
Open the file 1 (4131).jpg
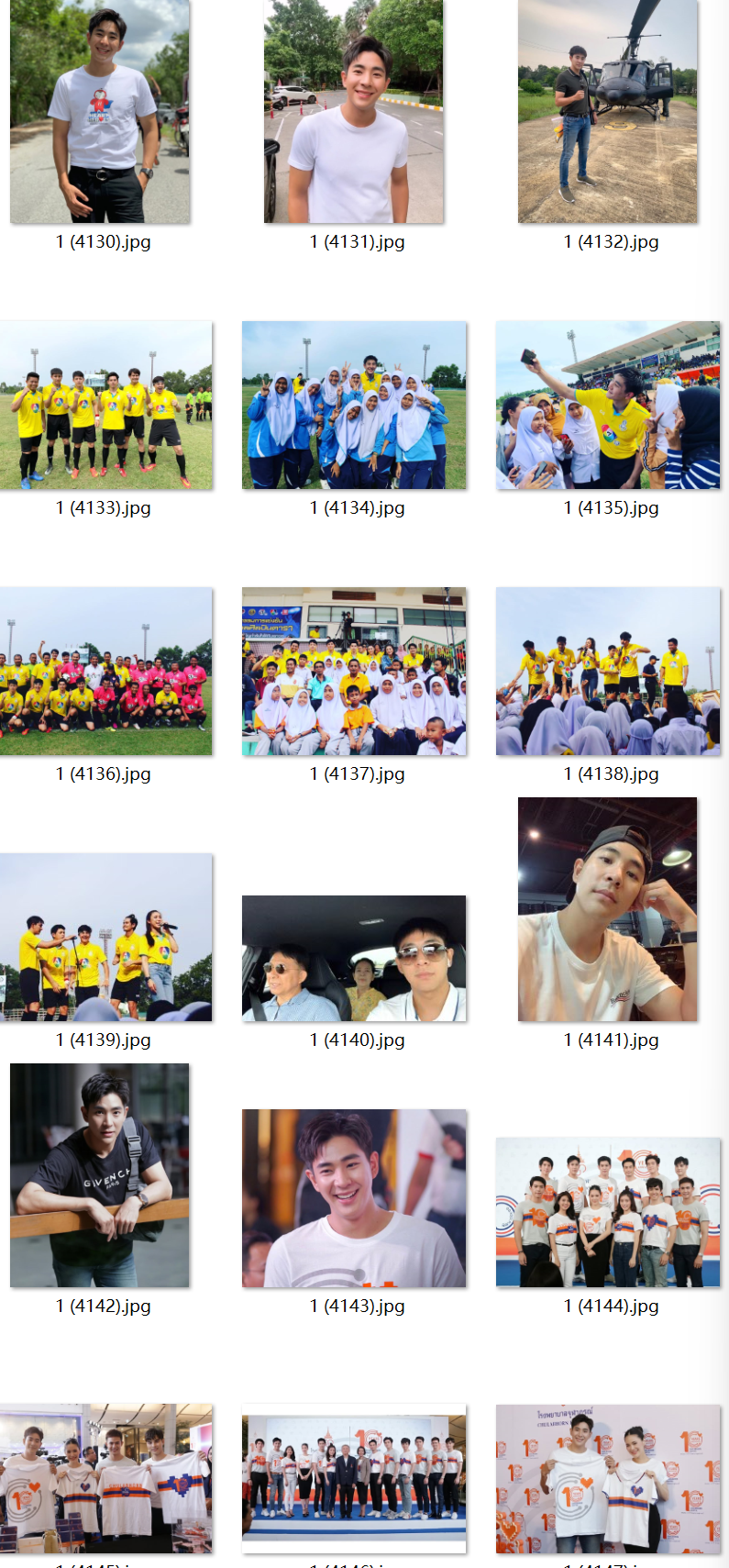pyautogui.click(x=354, y=111)
